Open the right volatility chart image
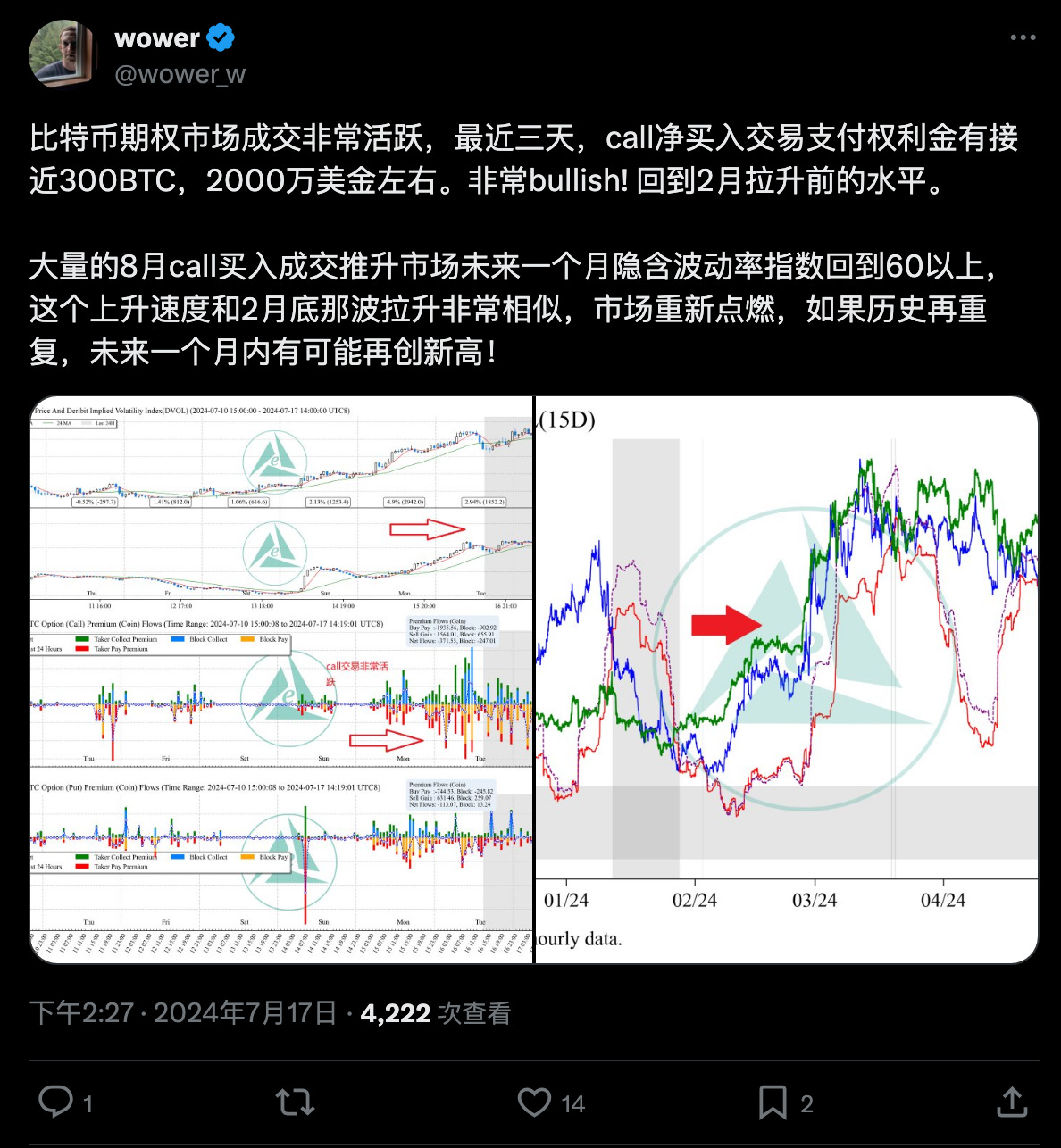The width and height of the screenshot is (1061, 1148). coord(786,678)
